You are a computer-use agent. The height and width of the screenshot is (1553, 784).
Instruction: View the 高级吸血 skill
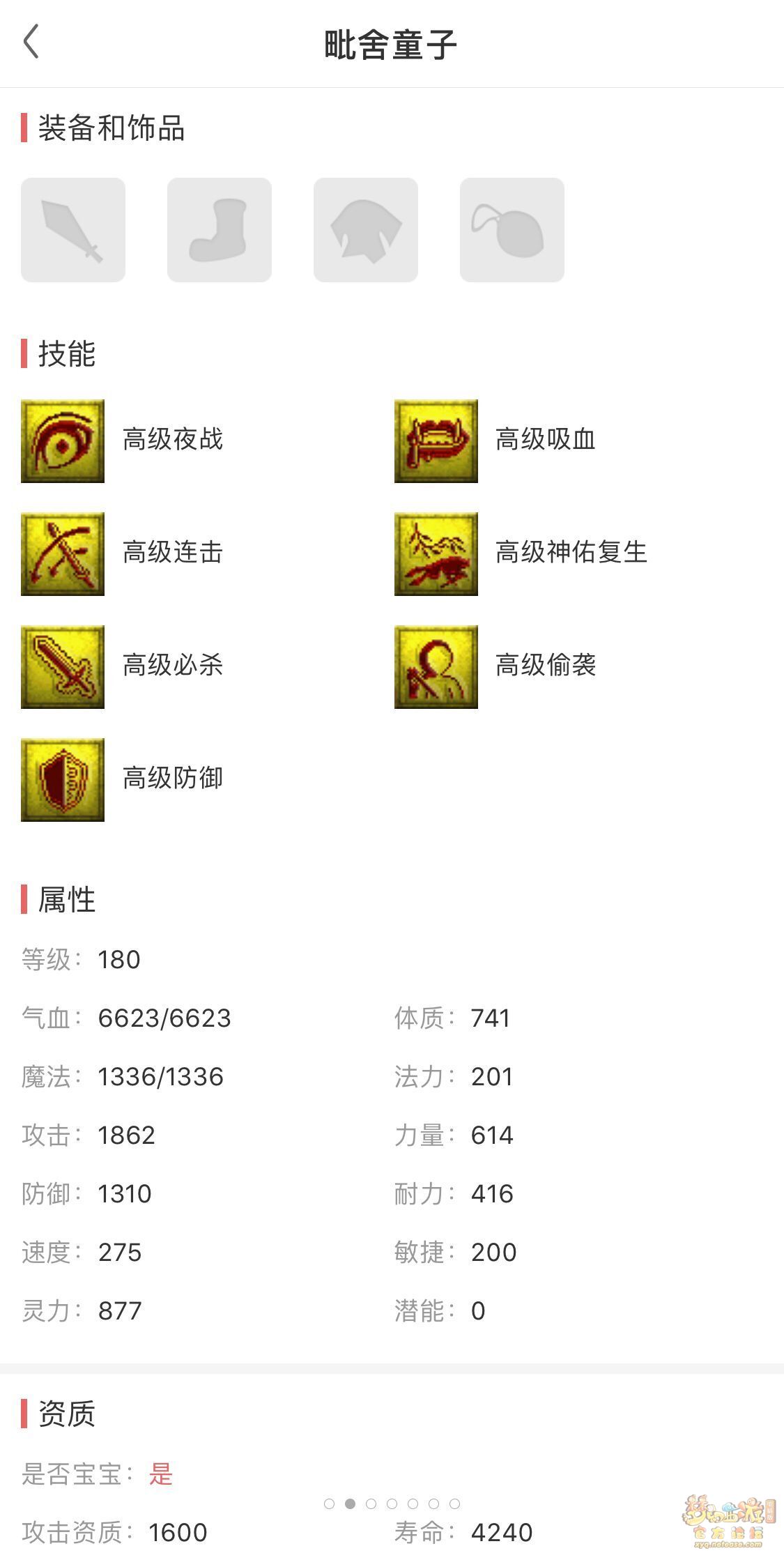click(436, 441)
